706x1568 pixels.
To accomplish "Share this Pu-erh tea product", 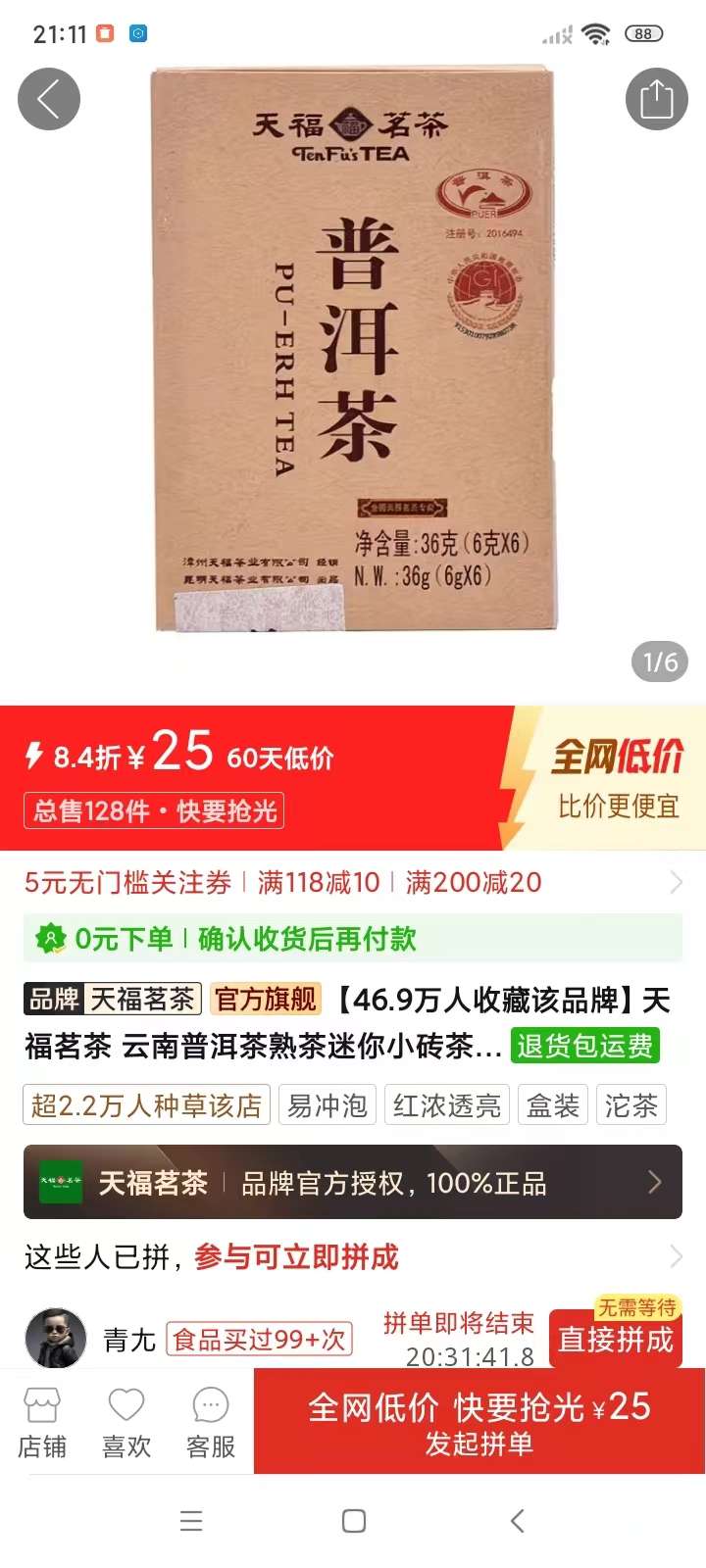I will (x=656, y=99).
